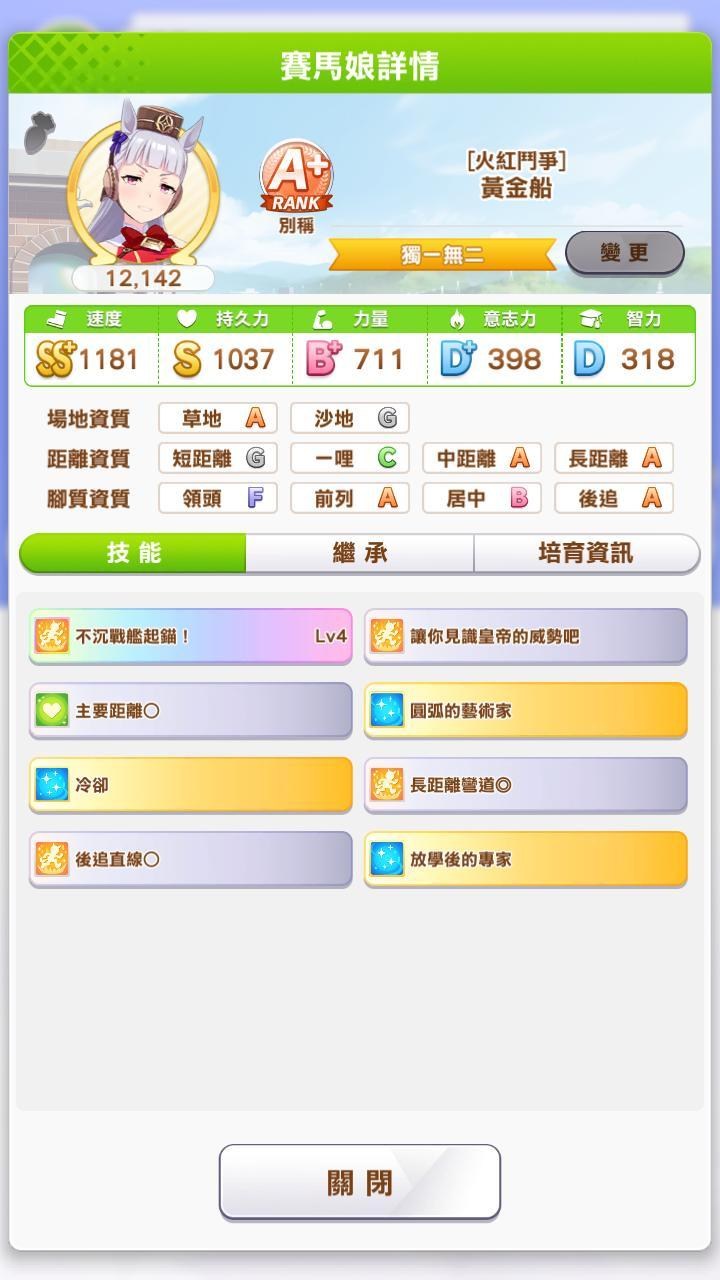720x1280 pixels.
Task: Tap the 變更 button to change the title
Action: 624,253
